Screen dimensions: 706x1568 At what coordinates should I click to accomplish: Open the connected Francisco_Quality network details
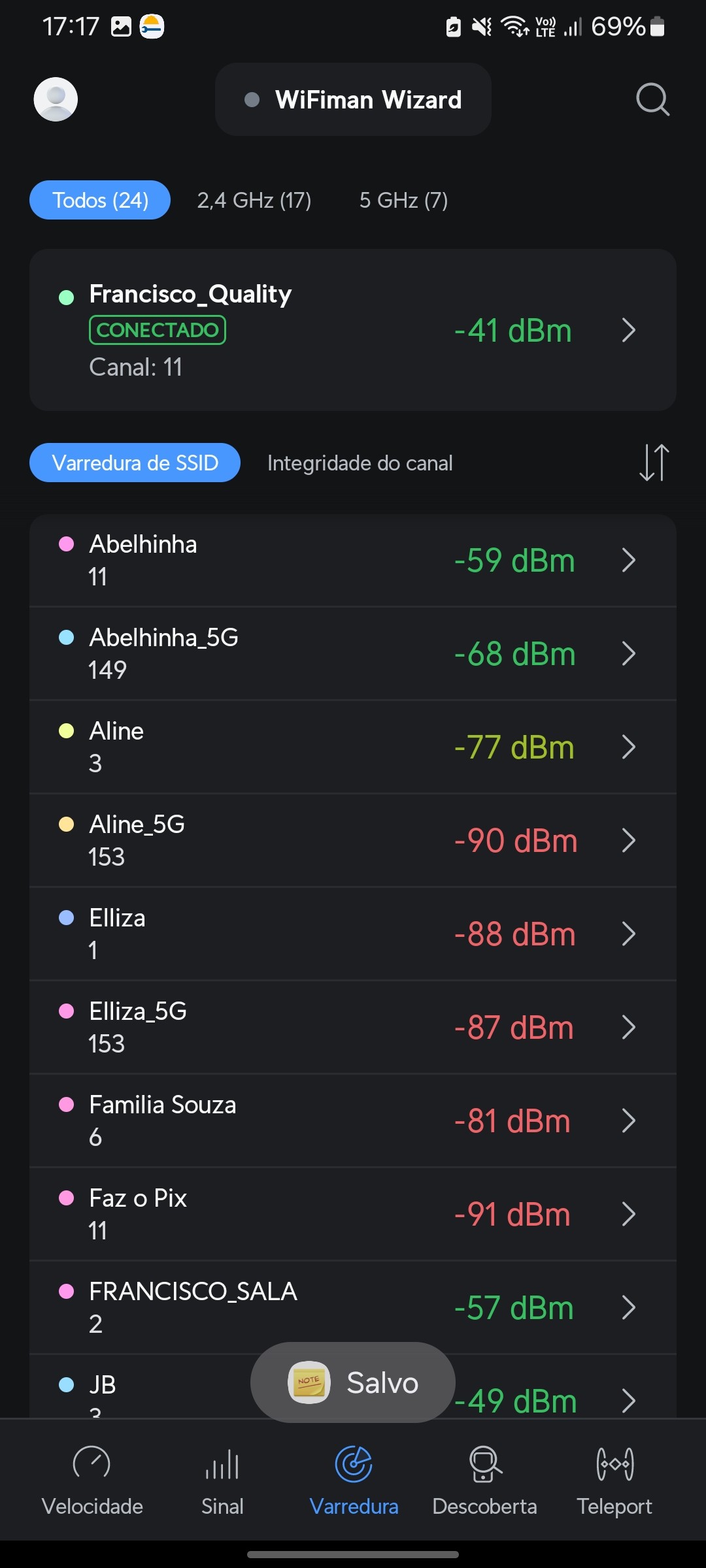pyautogui.click(x=353, y=330)
